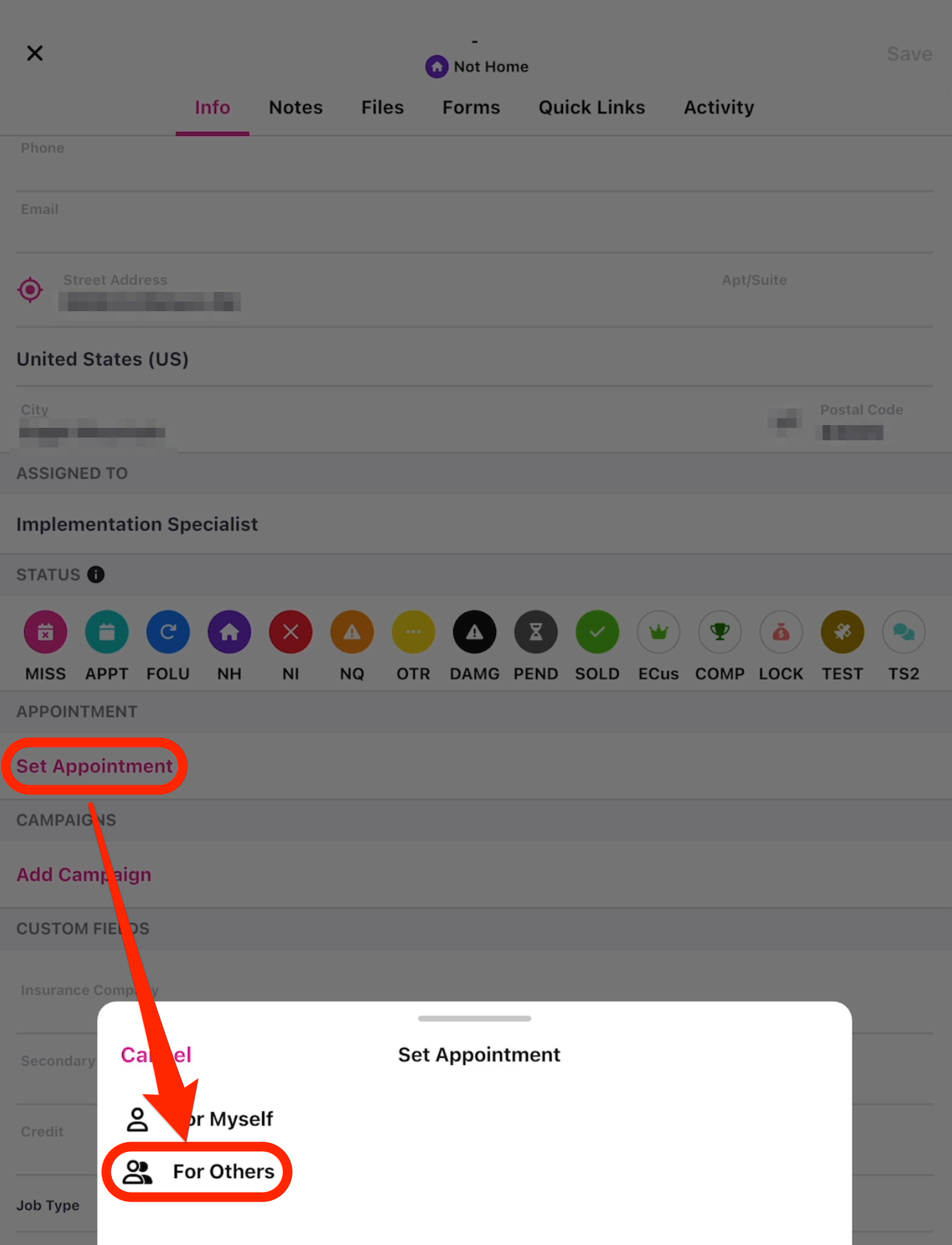The height and width of the screenshot is (1245, 952).
Task: Switch to the Notes tab
Action: pyautogui.click(x=295, y=108)
